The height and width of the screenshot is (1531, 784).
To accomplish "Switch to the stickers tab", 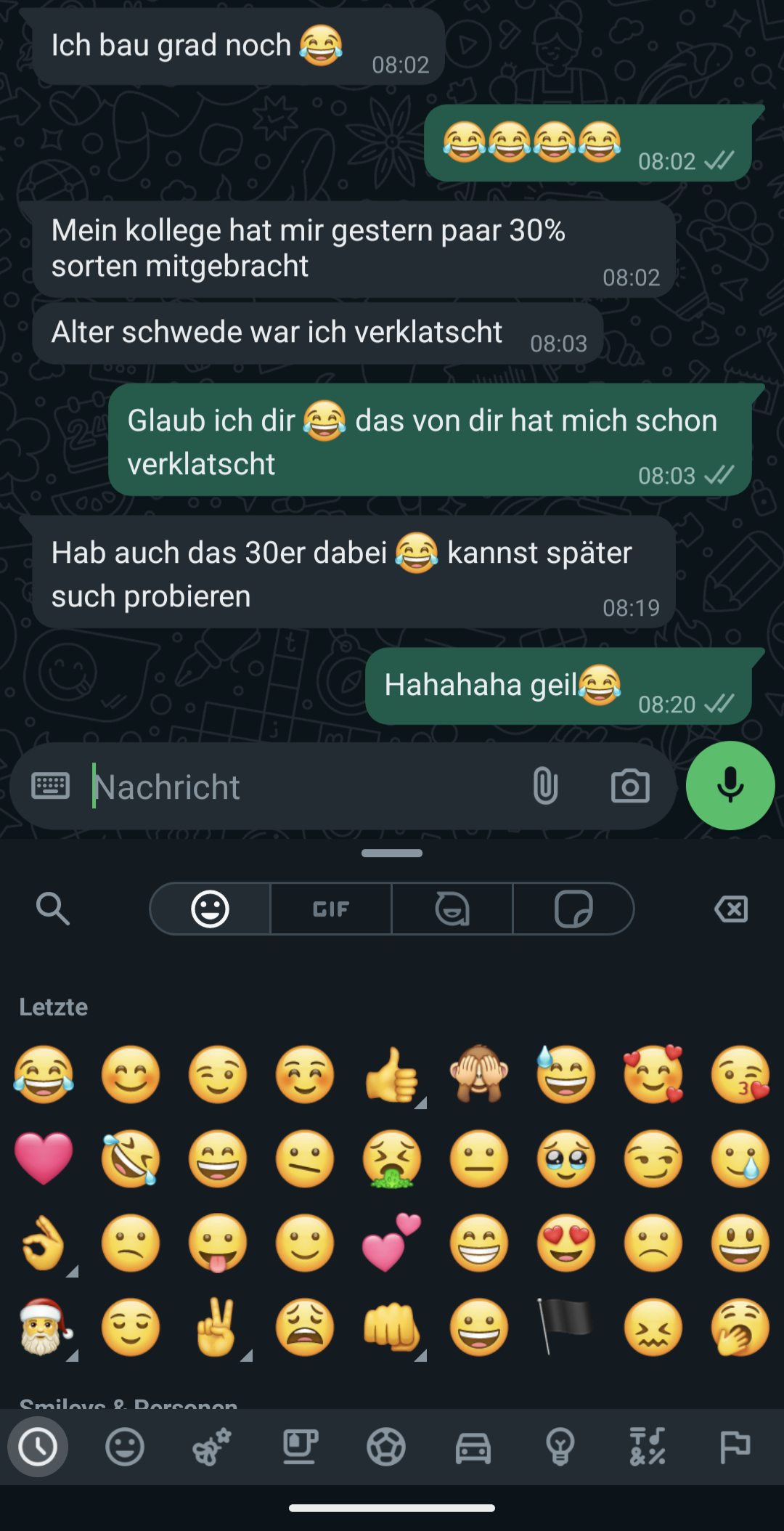I will click(573, 909).
